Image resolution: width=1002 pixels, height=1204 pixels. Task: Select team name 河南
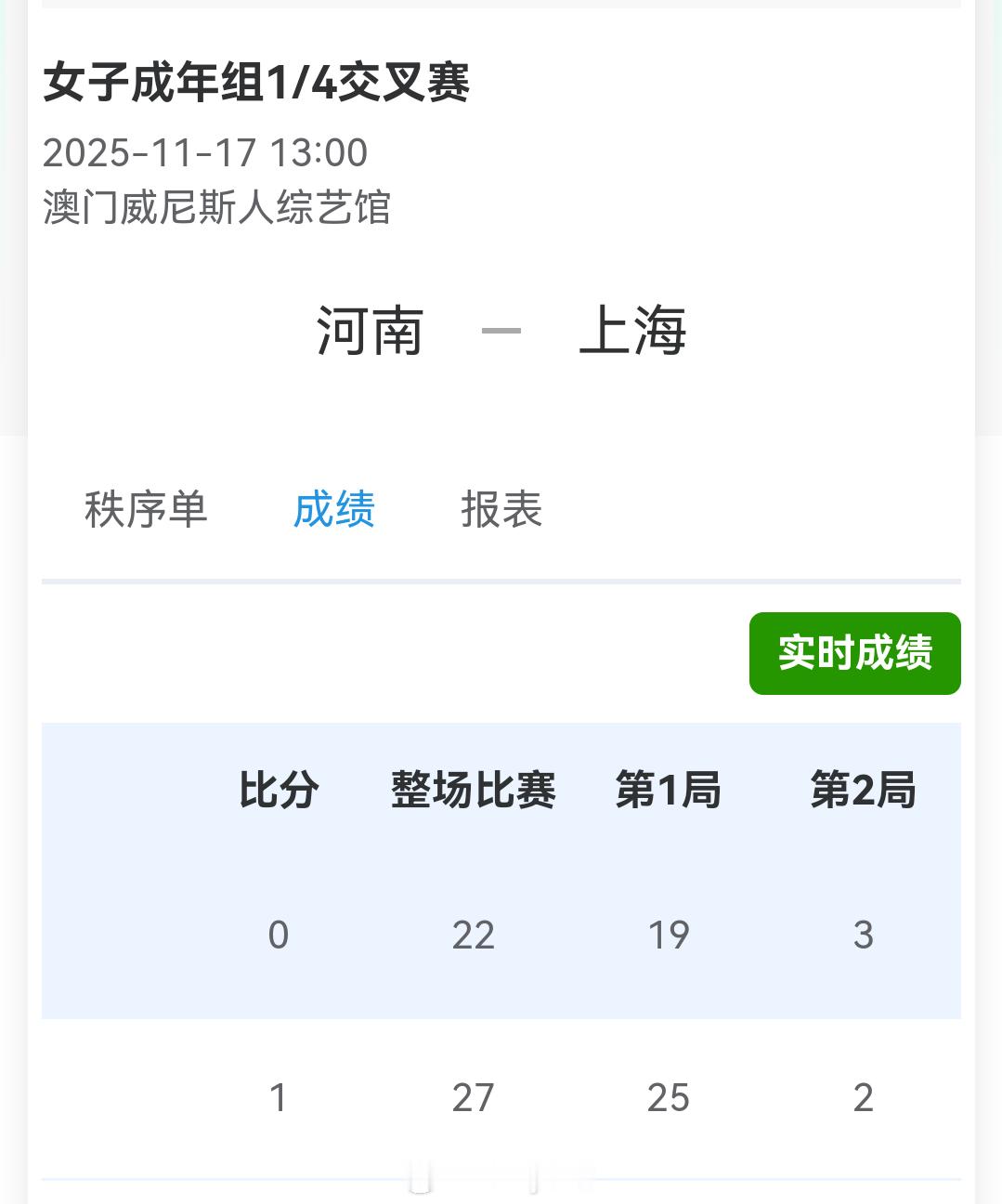(367, 332)
